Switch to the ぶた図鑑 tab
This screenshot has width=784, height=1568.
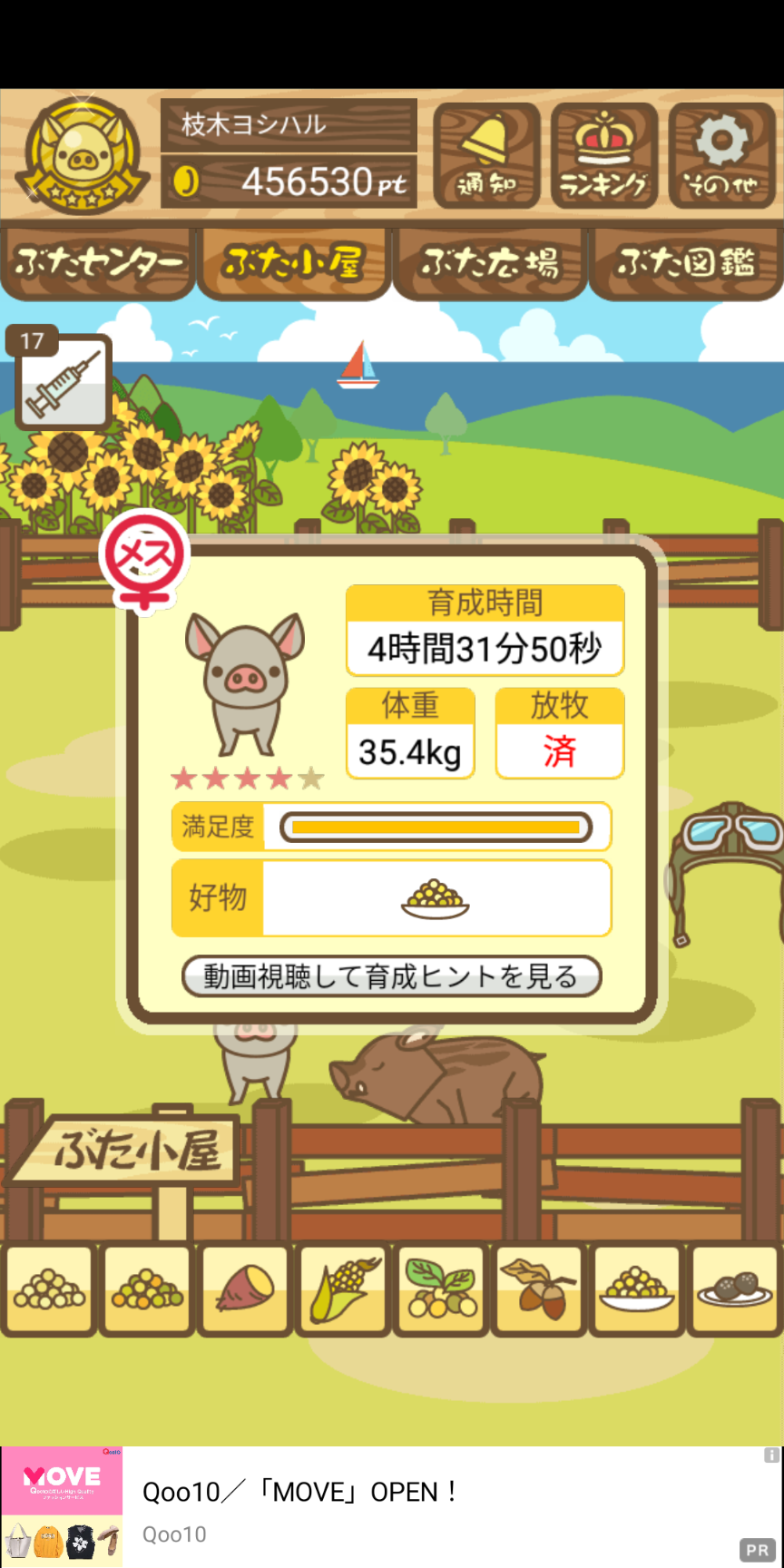click(686, 263)
